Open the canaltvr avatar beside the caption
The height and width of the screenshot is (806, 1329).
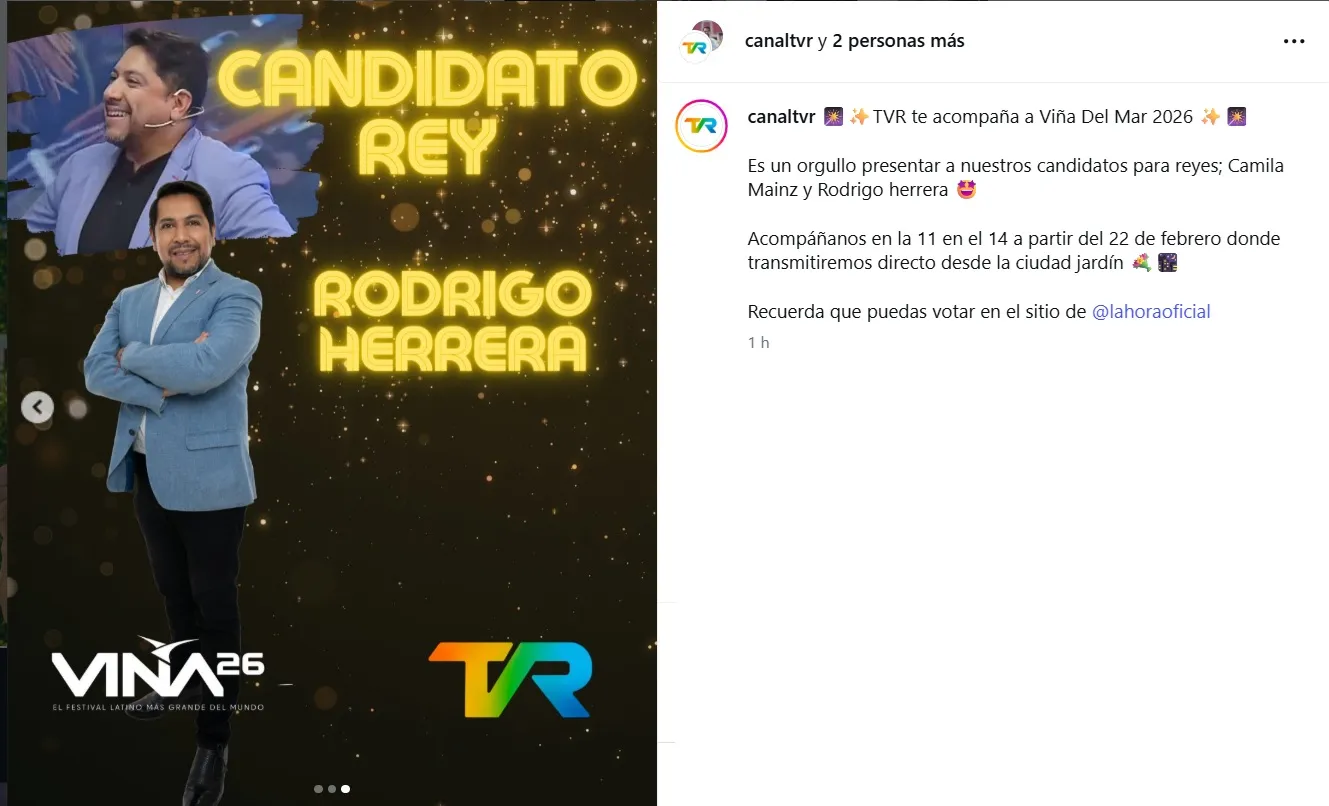click(702, 126)
